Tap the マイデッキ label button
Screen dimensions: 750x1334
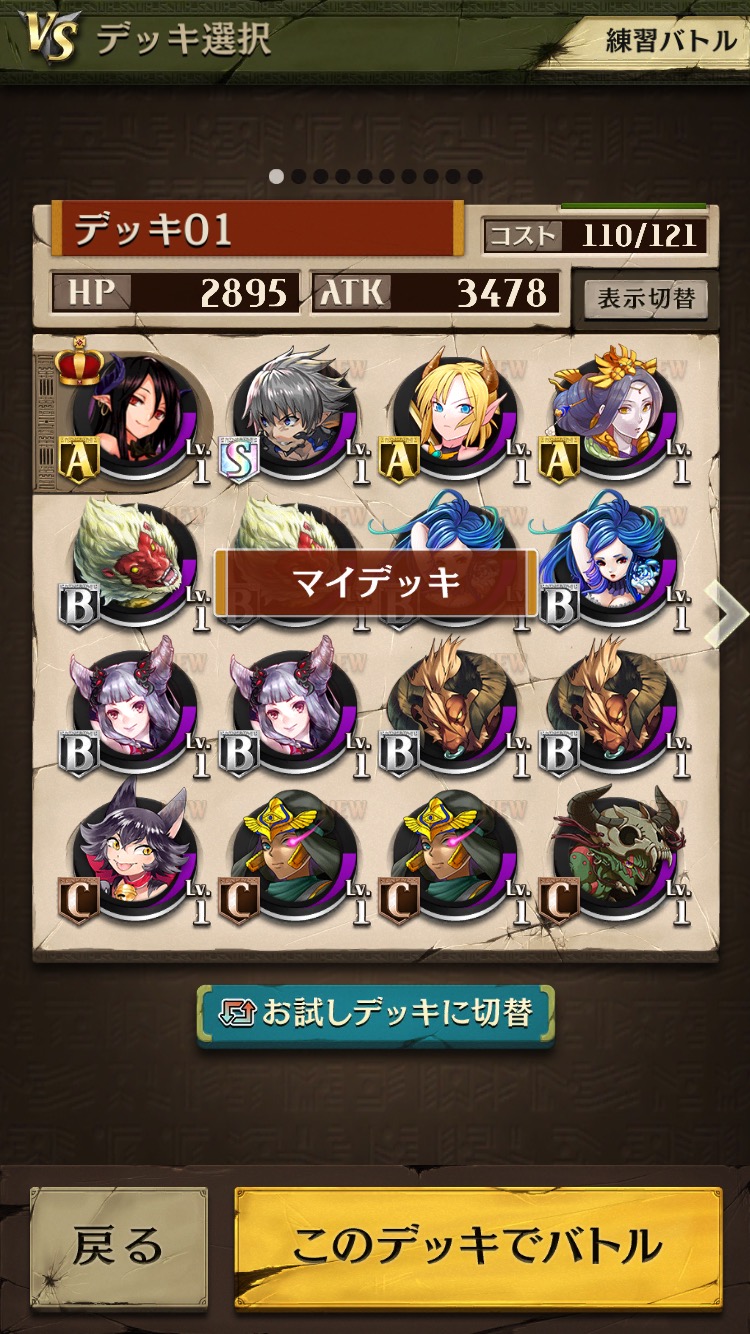click(x=375, y=583)
